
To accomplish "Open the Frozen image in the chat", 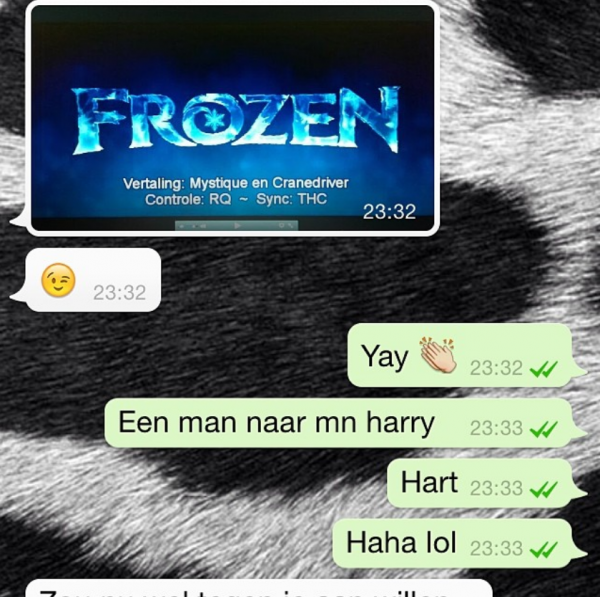I will coord(232,118).
